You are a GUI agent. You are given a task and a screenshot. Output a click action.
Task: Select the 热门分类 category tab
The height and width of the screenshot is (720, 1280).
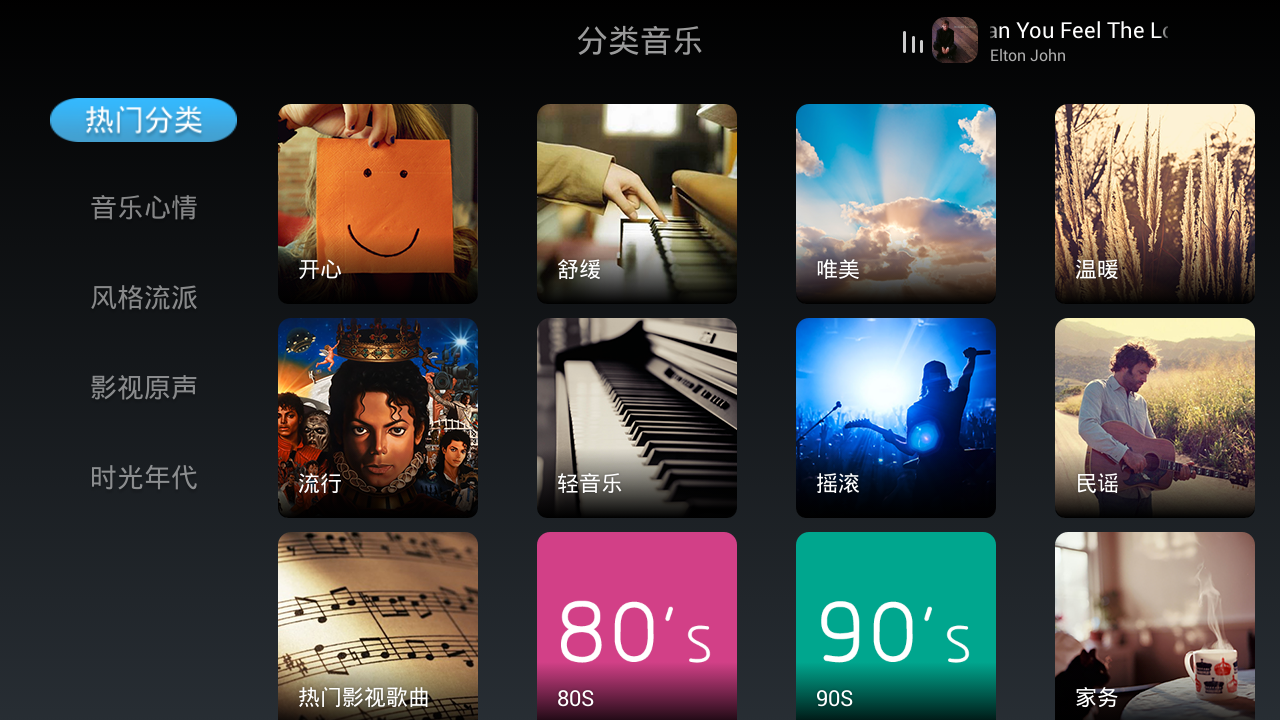(143, 120)
